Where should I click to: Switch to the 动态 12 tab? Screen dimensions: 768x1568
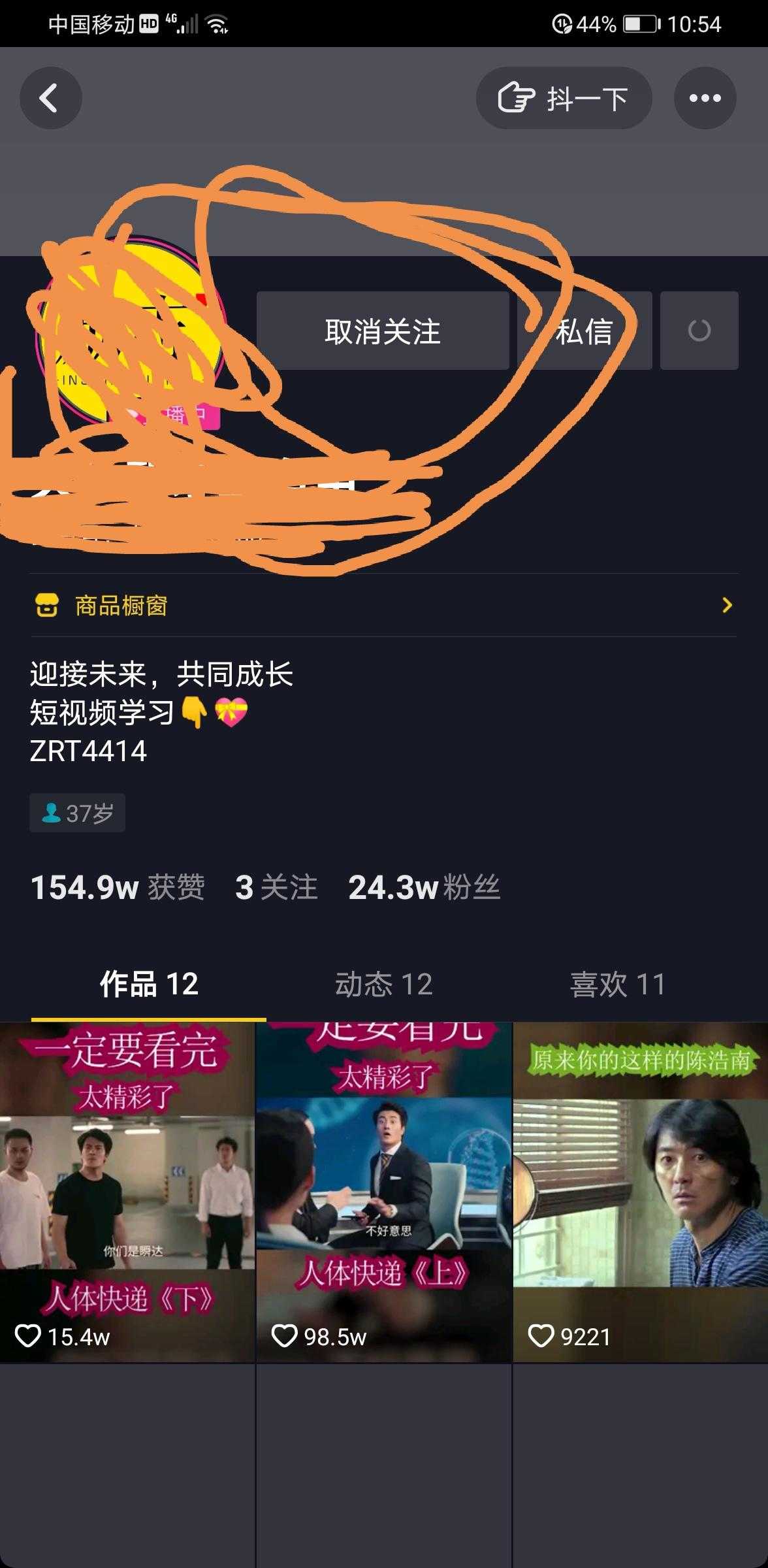[x=383, y=984]
